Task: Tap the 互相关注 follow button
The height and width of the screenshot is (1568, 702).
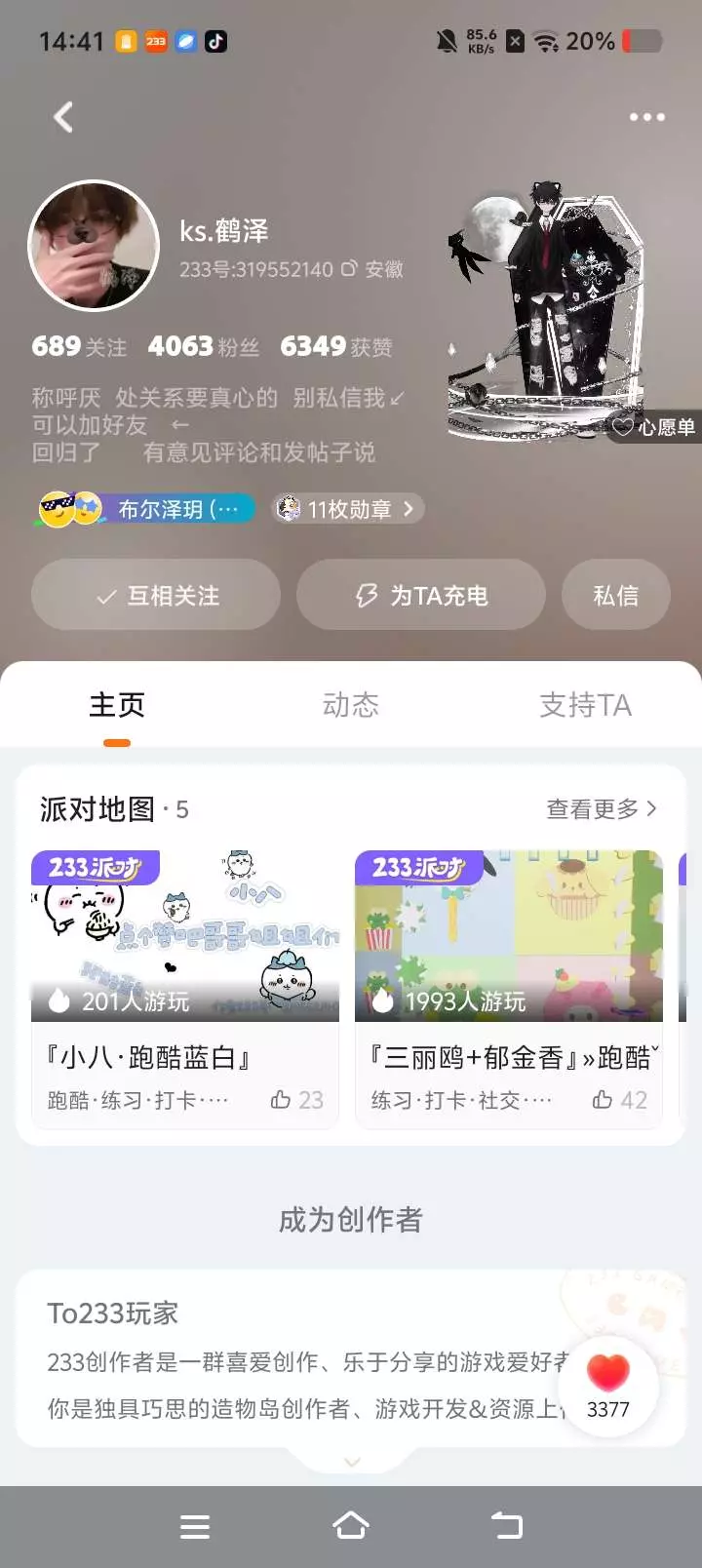Action: tap(156, 595)
